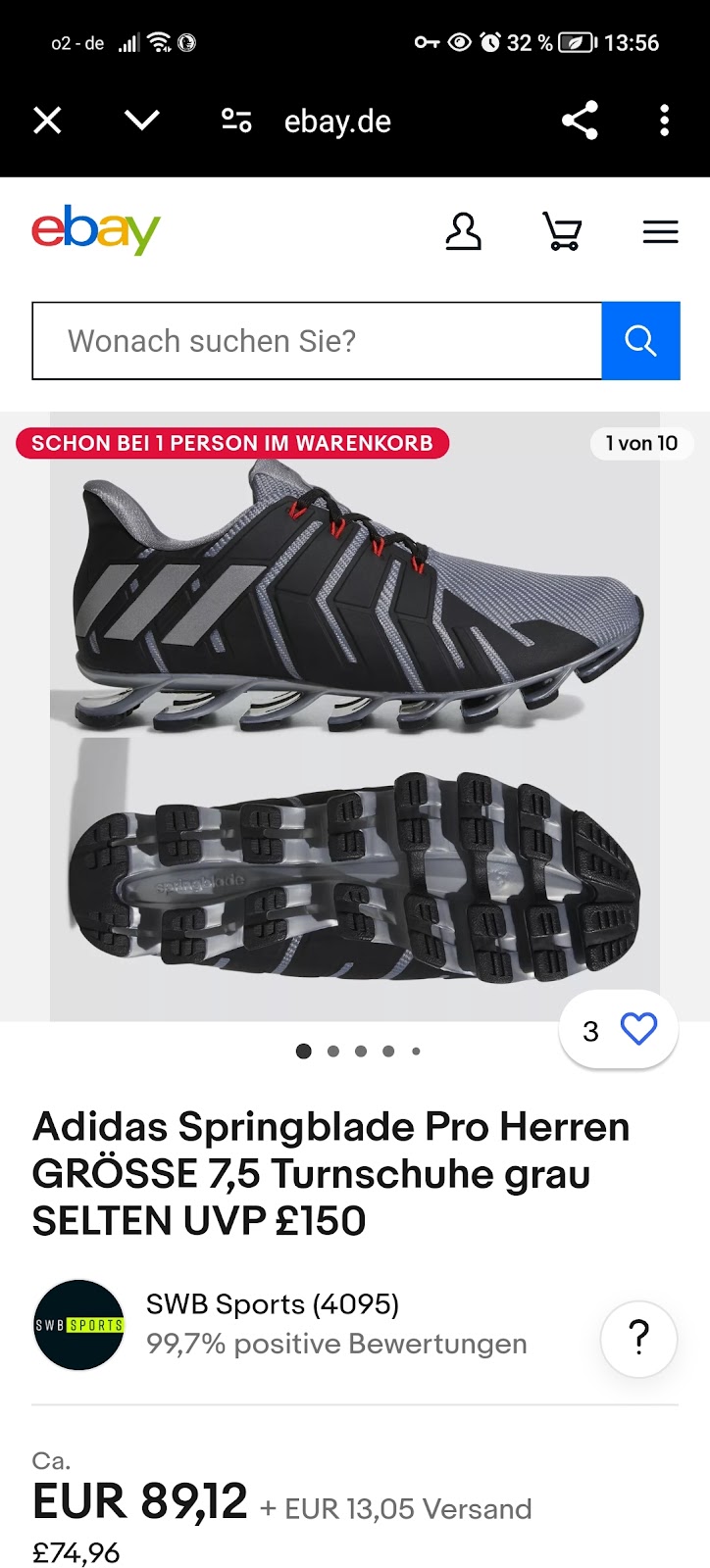Go to the eBay homepage logo

96,230
